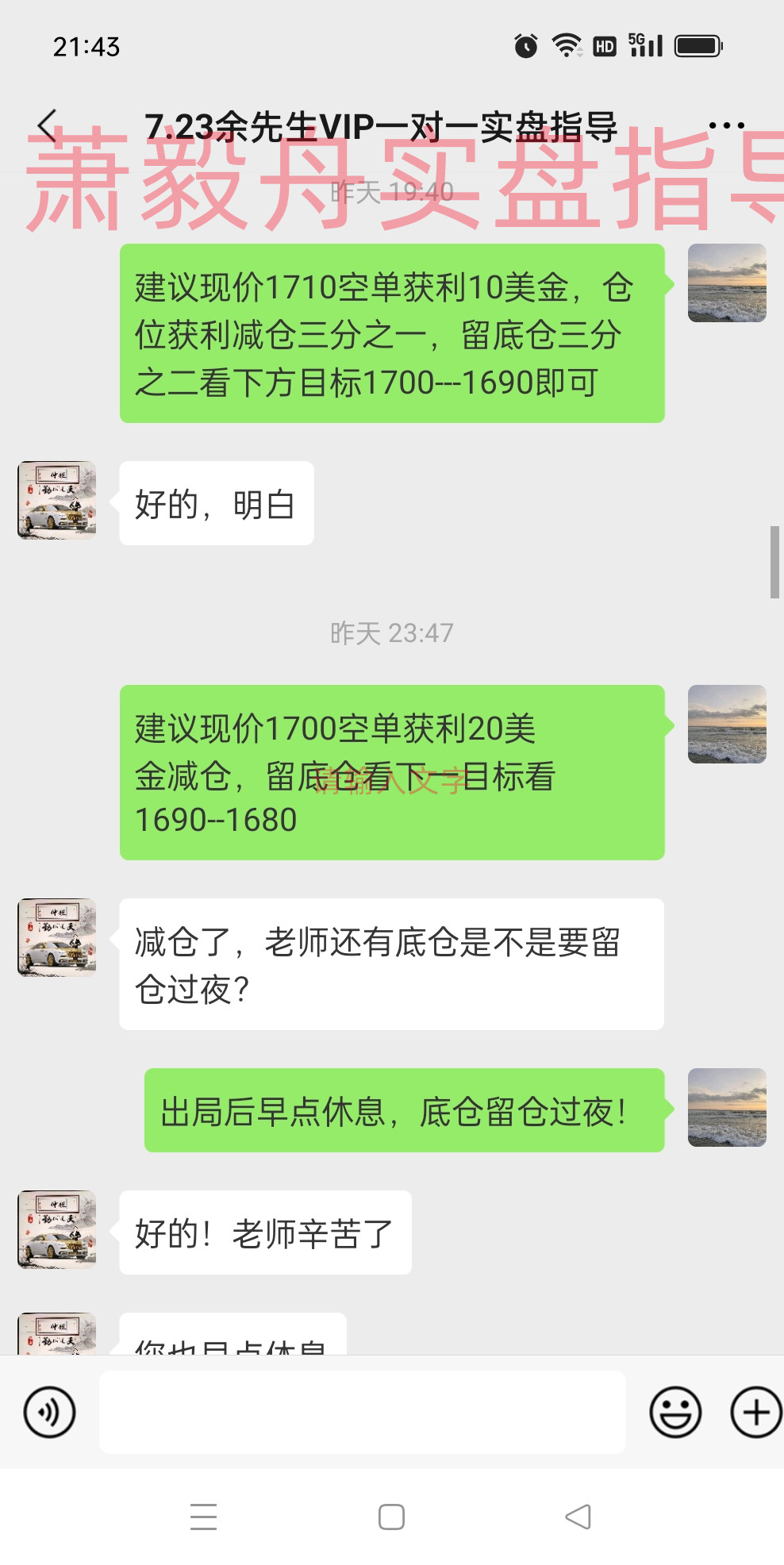
Task: Open the chat overflow menu
Action: tap(726, 125)
